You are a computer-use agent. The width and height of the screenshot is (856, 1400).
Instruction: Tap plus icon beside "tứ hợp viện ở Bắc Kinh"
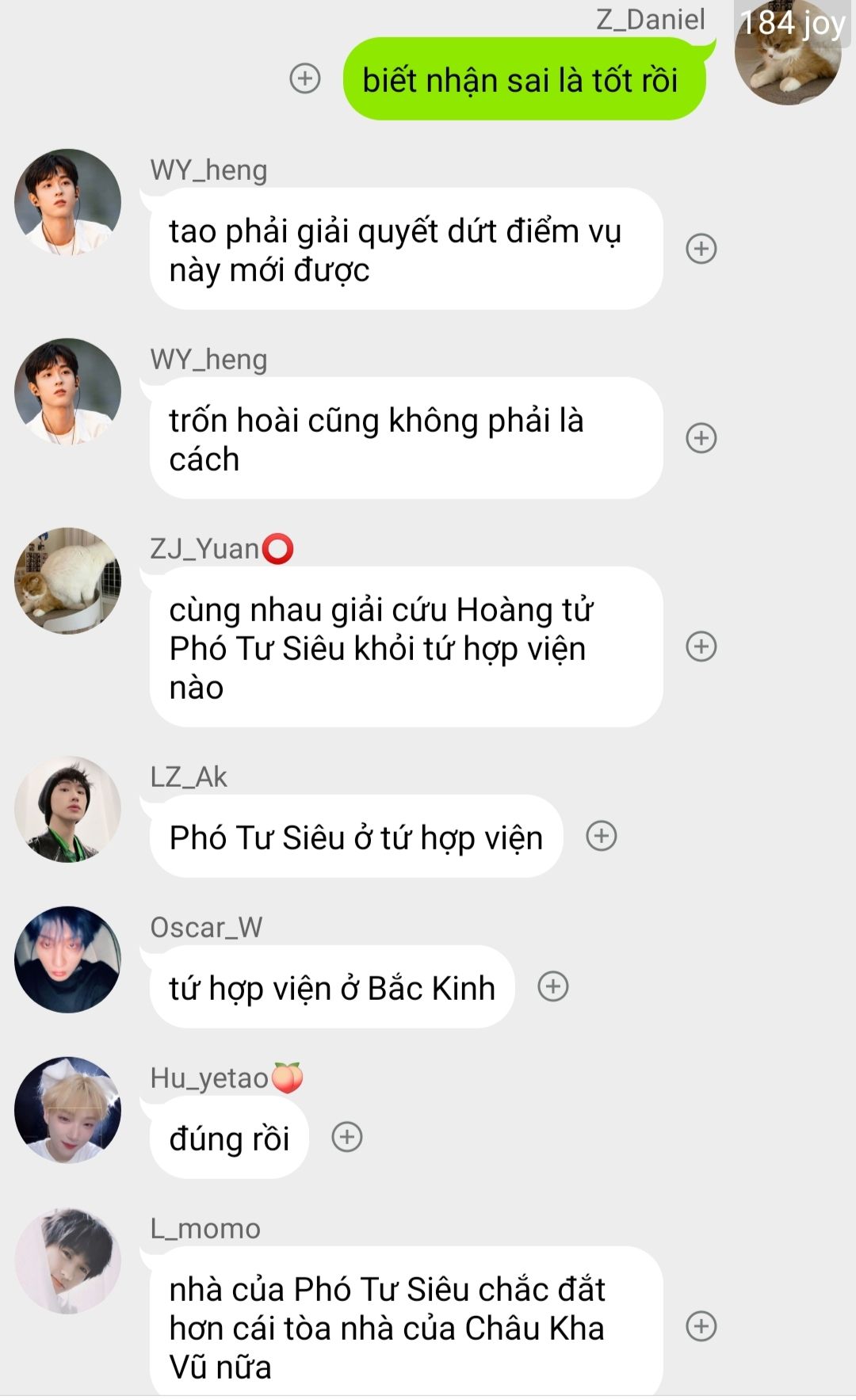(x=552, y=986)
